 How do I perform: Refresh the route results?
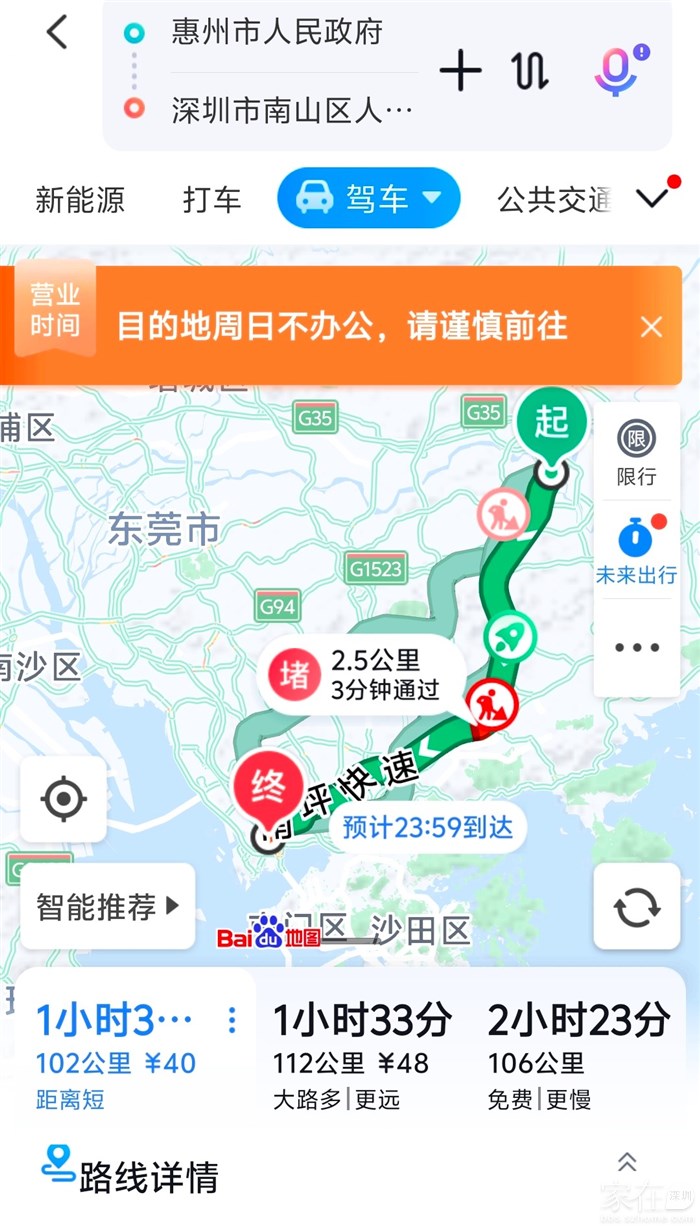(637, 907)
